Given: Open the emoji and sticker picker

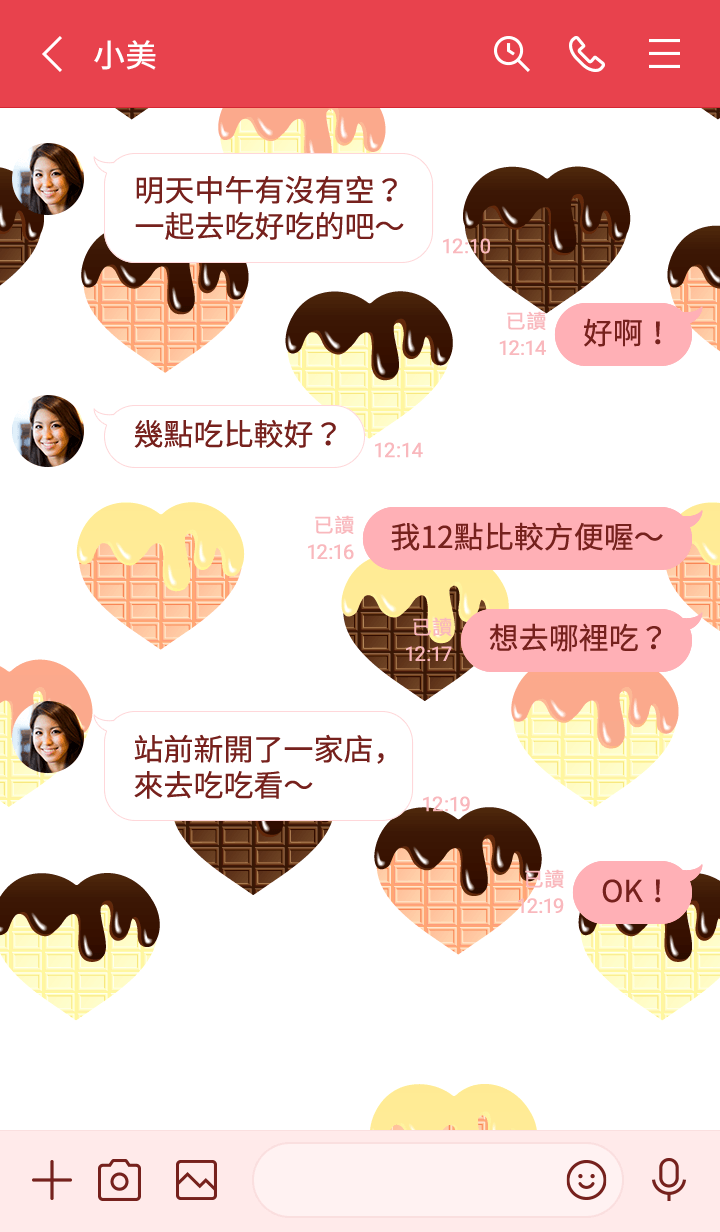Looking at the screenshot, I should pyautogui.click(x=587, y=1181).
